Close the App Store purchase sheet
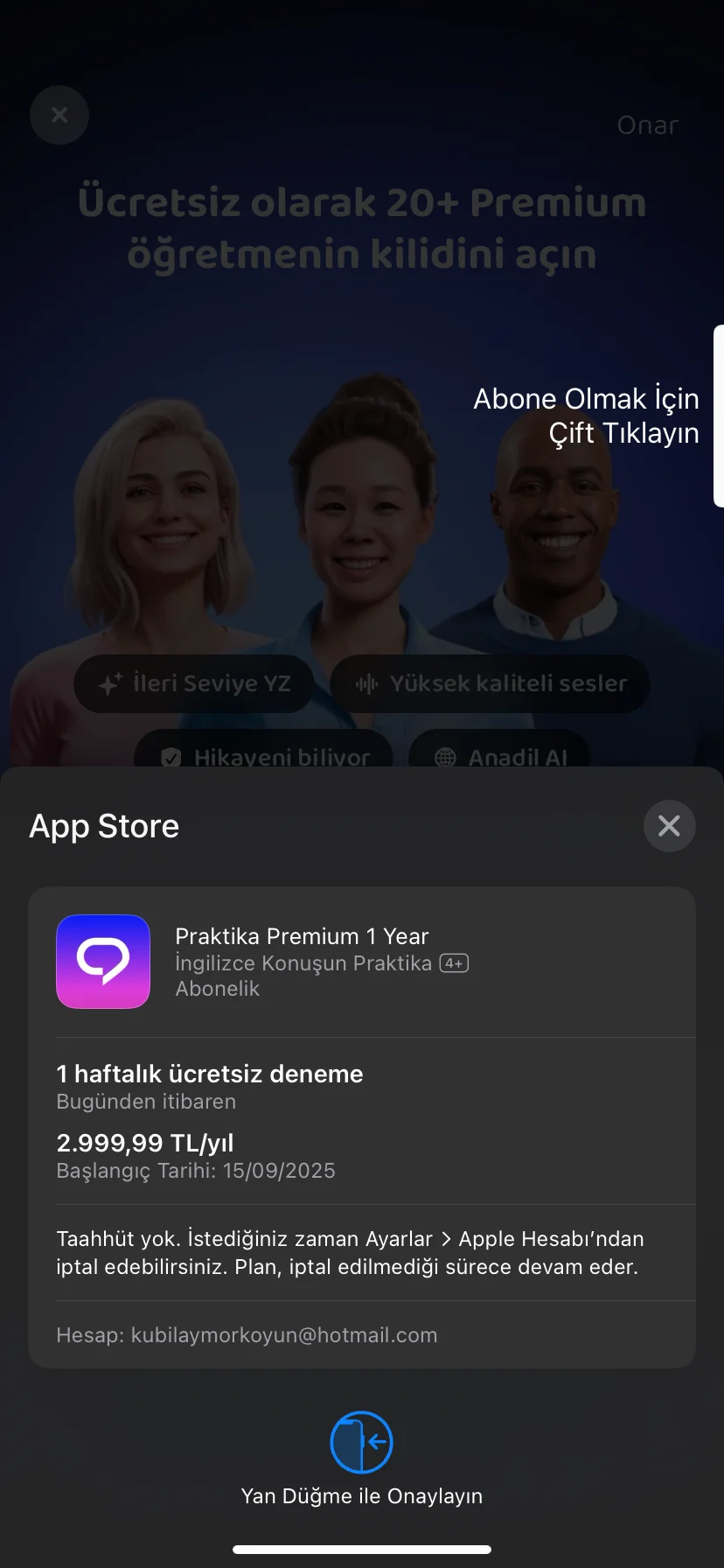This screenshot has width=724, height=1568. [669, 826]
